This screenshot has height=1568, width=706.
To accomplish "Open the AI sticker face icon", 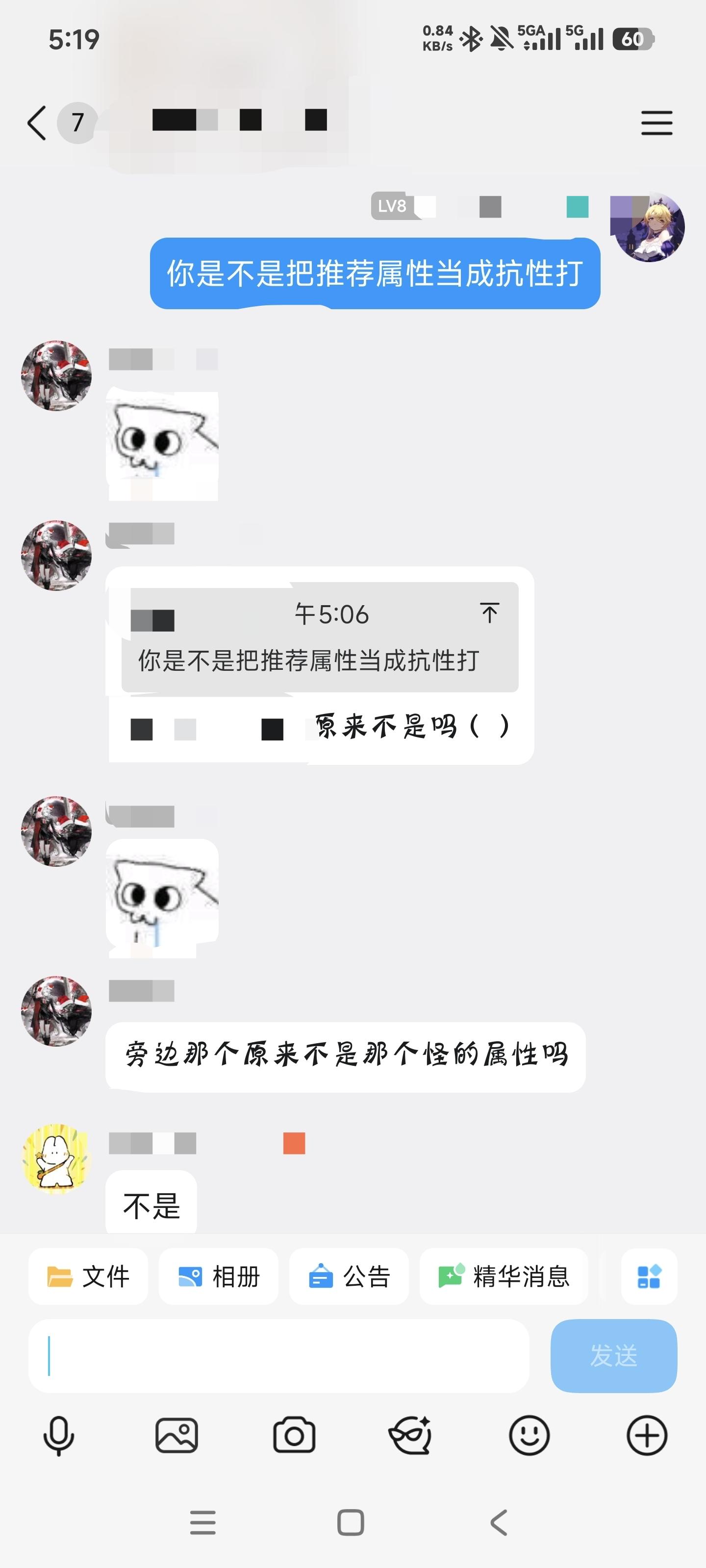I will 410,1436.
